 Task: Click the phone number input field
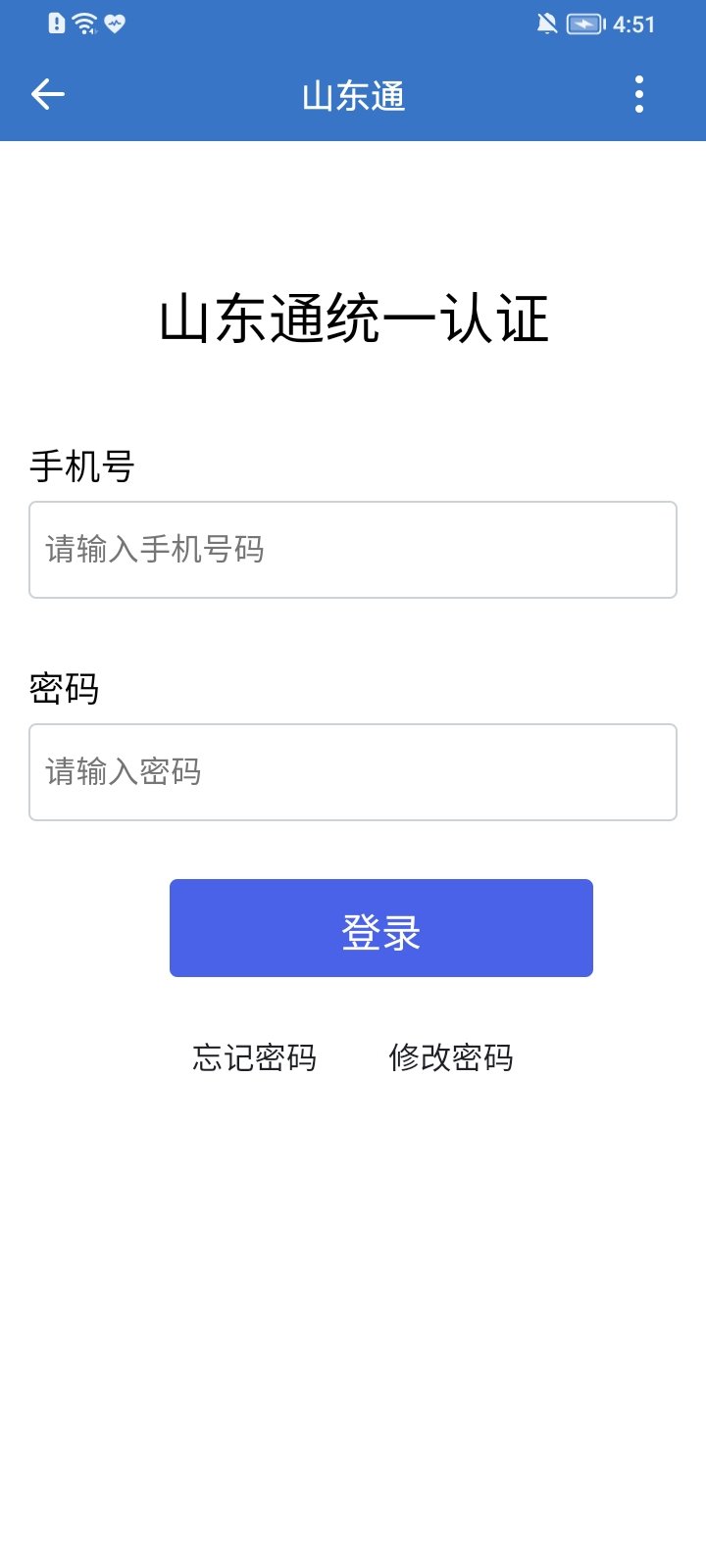353,550
